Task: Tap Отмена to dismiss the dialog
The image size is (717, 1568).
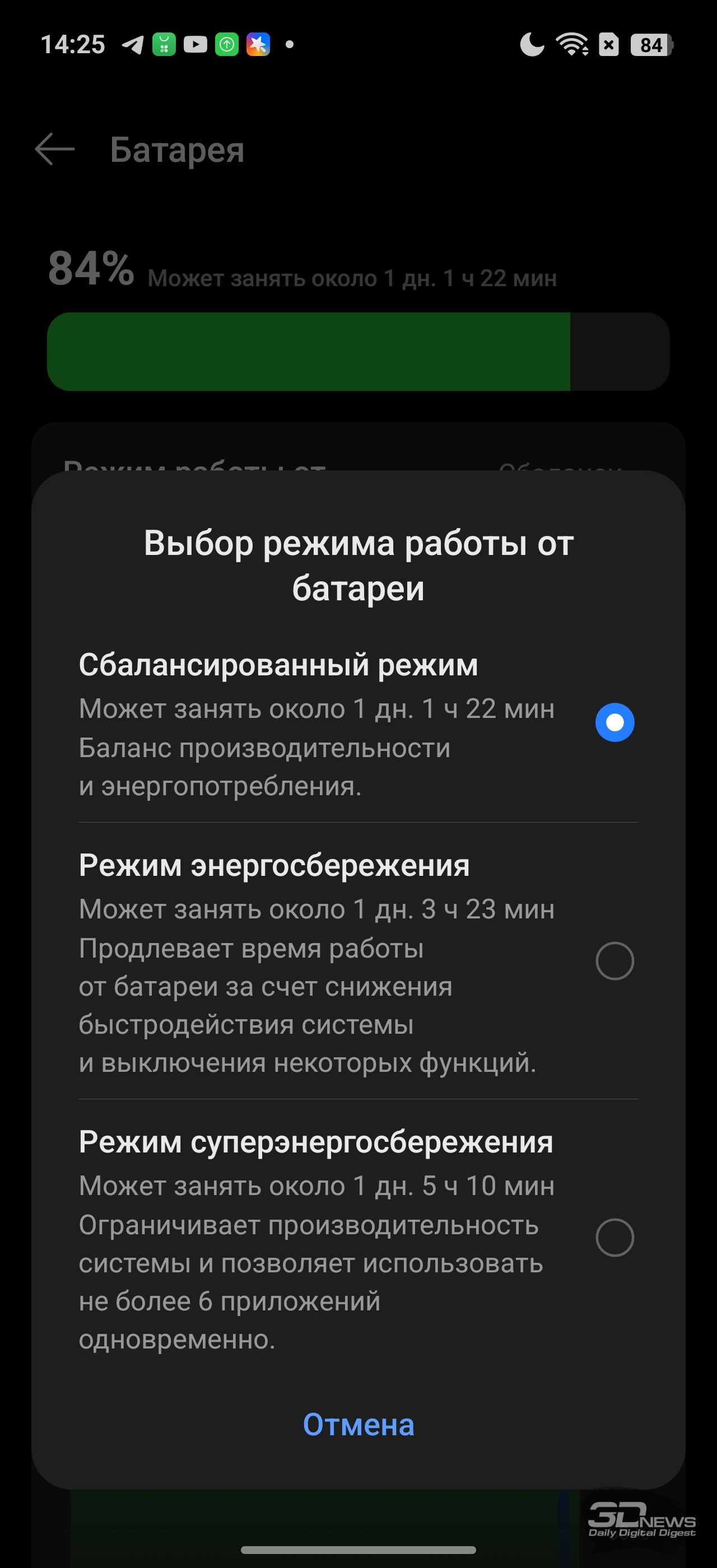Action: [358, 1425]
